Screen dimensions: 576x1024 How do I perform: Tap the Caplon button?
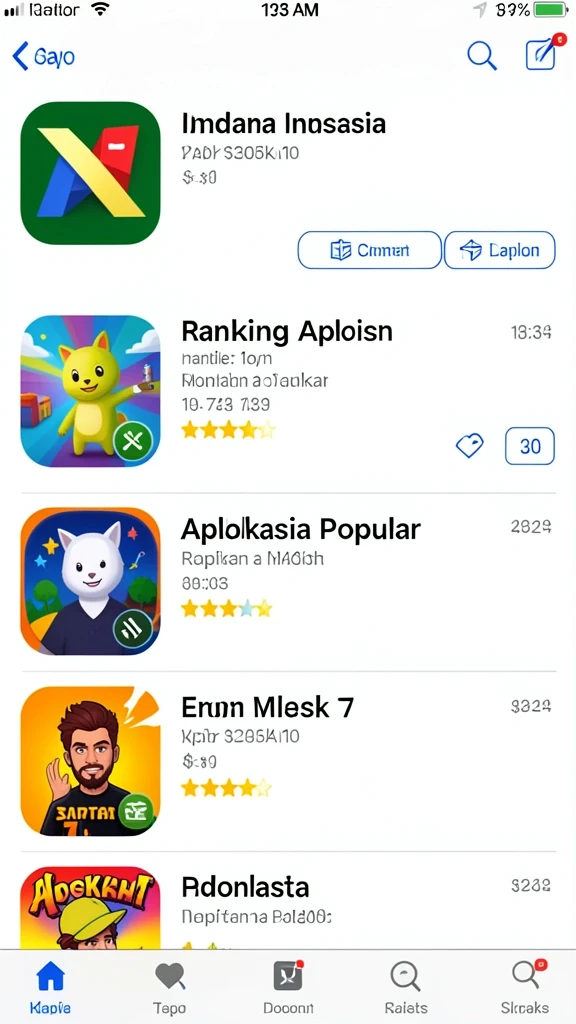click(x=500, y=250)
